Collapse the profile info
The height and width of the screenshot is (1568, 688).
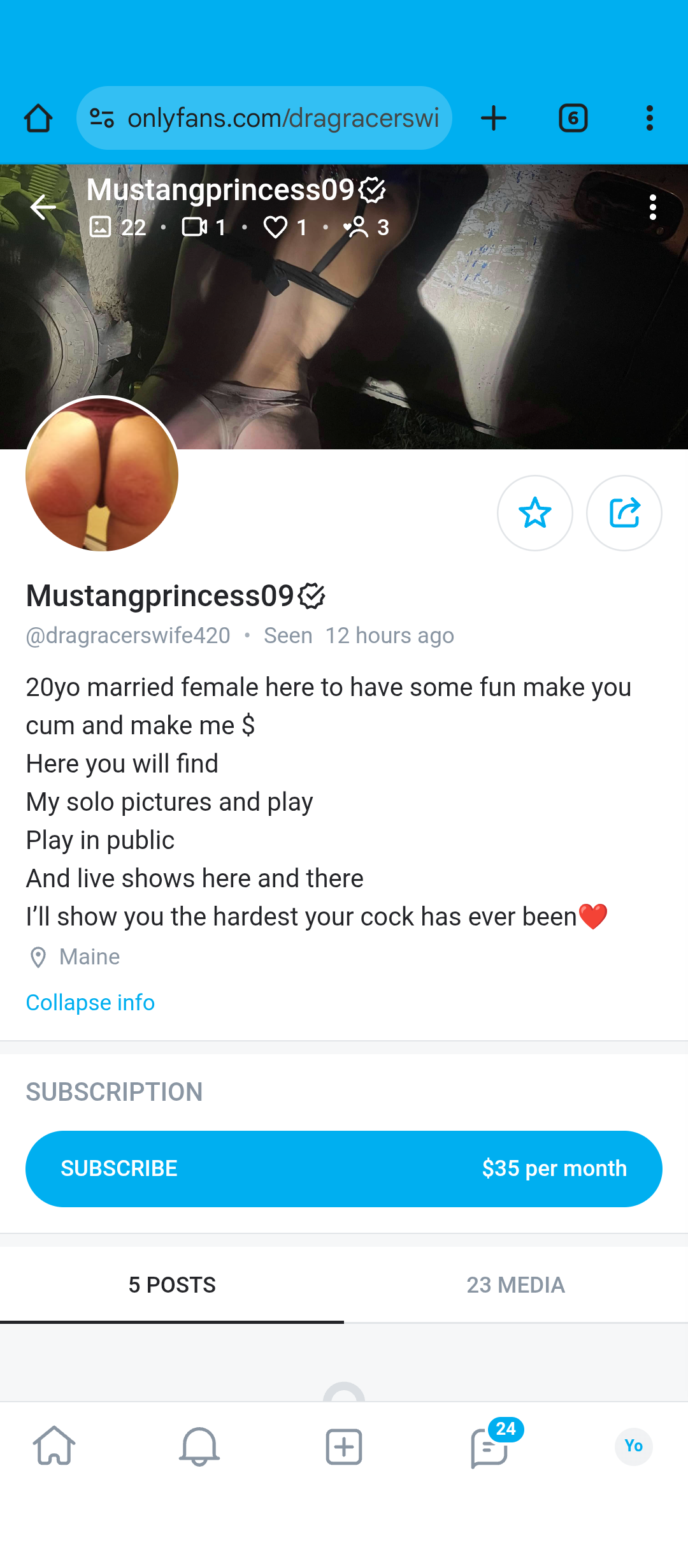[x=90, y=1003]
